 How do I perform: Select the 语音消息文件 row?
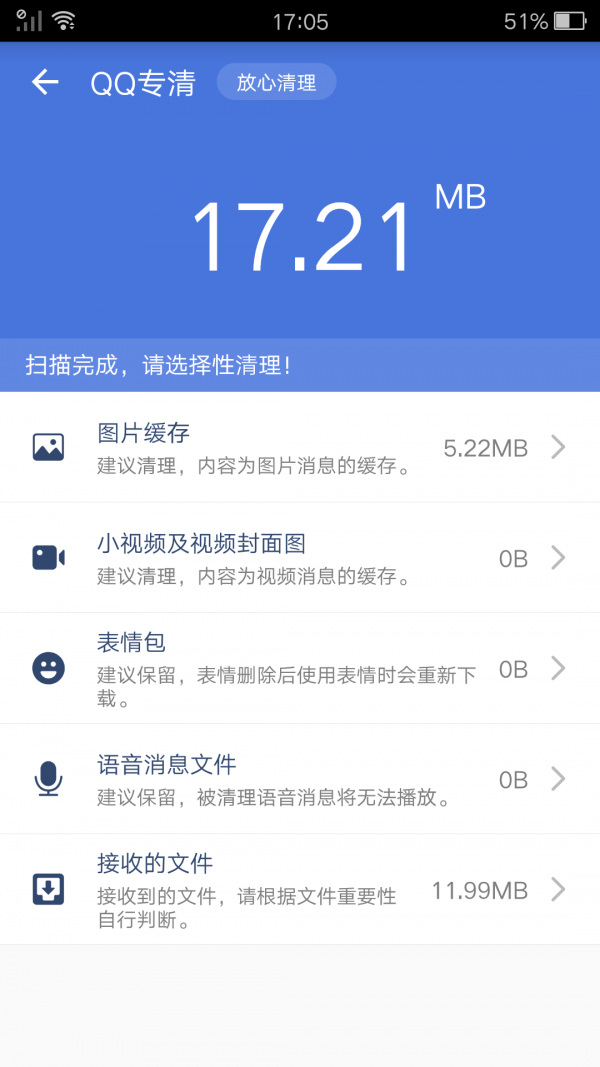tap(300, 779)
